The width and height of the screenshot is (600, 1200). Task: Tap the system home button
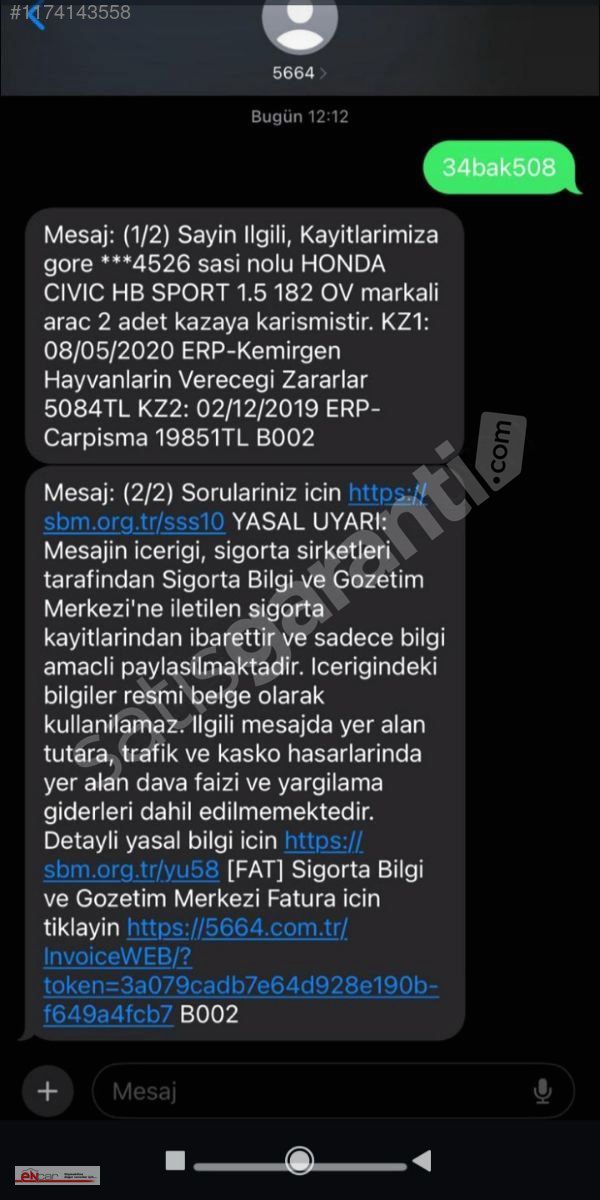coord(299,1160)
